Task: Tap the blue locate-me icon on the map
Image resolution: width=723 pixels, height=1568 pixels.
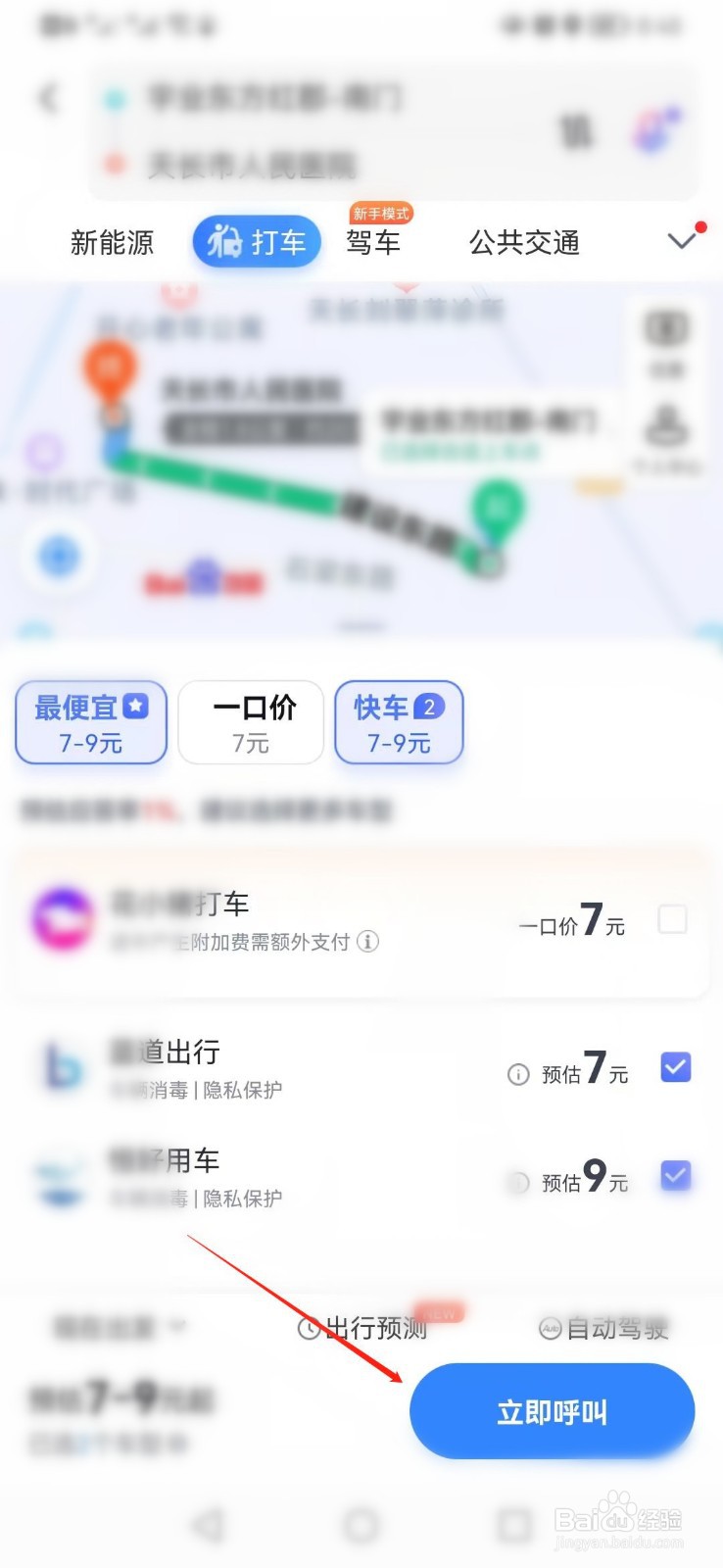Action: pos(58,559)
